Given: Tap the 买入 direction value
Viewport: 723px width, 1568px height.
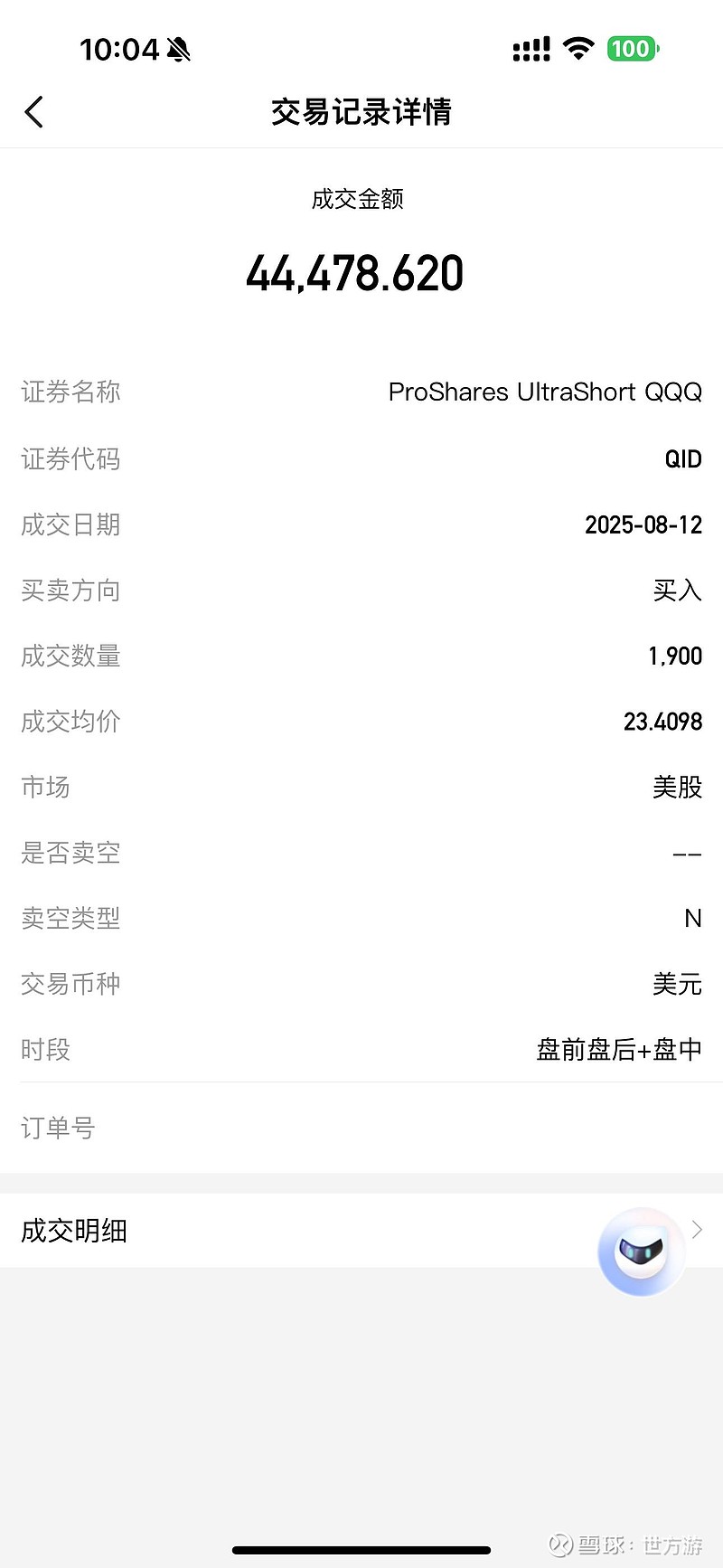Looking at the screenshot, I should tap(676, 590).
